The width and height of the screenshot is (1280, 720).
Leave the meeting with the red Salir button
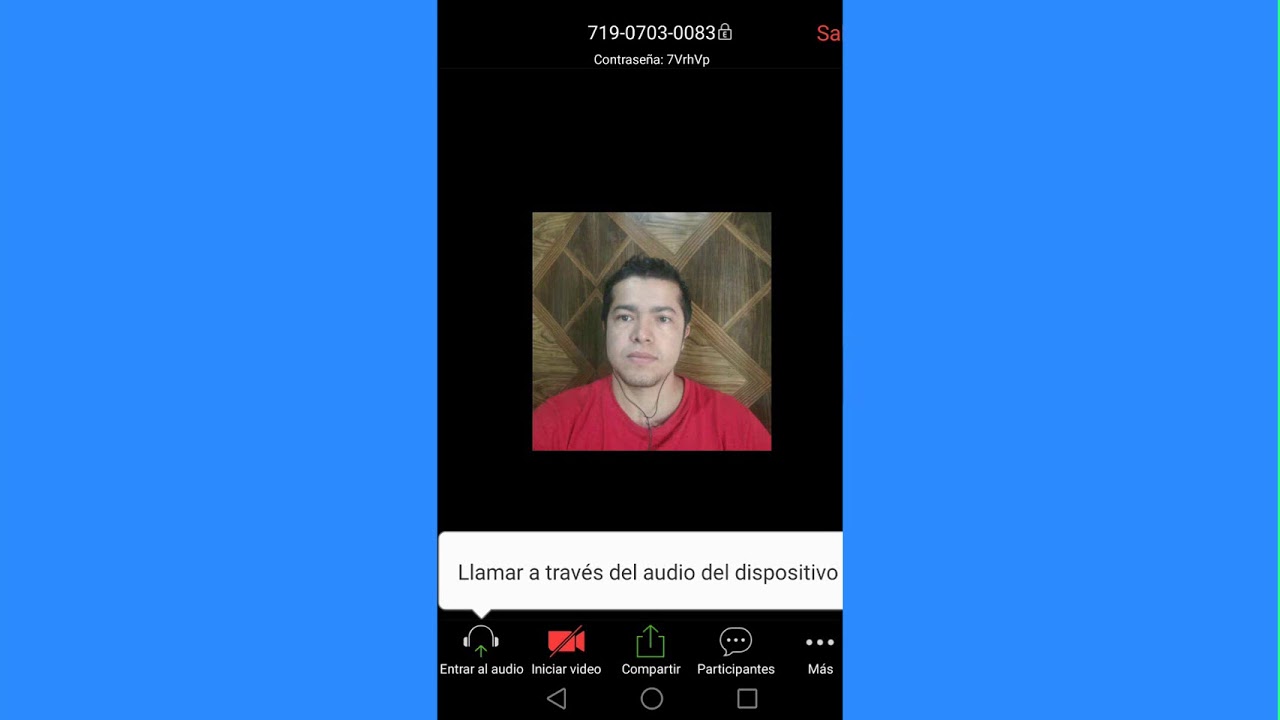(829, 33)
